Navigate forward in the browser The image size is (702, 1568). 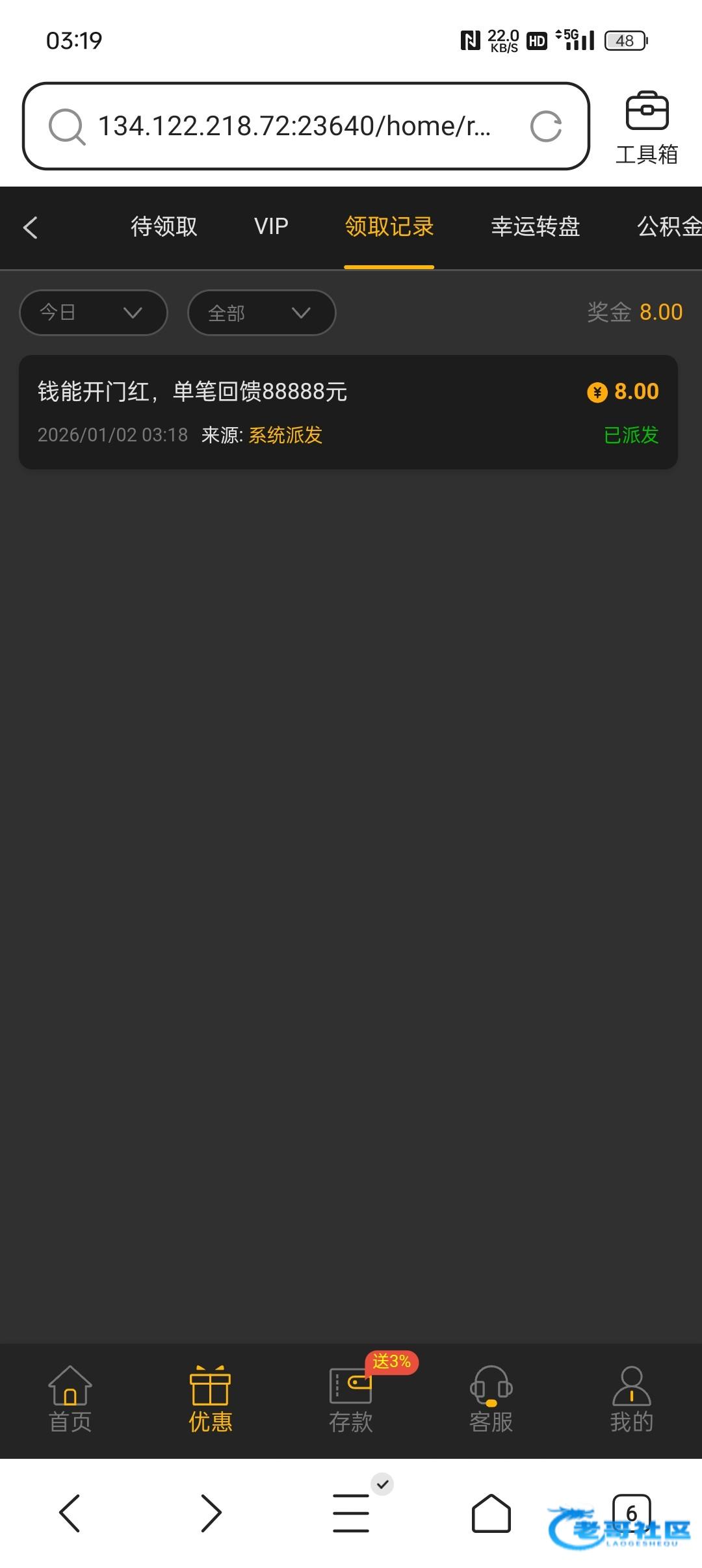[x=211, y=1513]
